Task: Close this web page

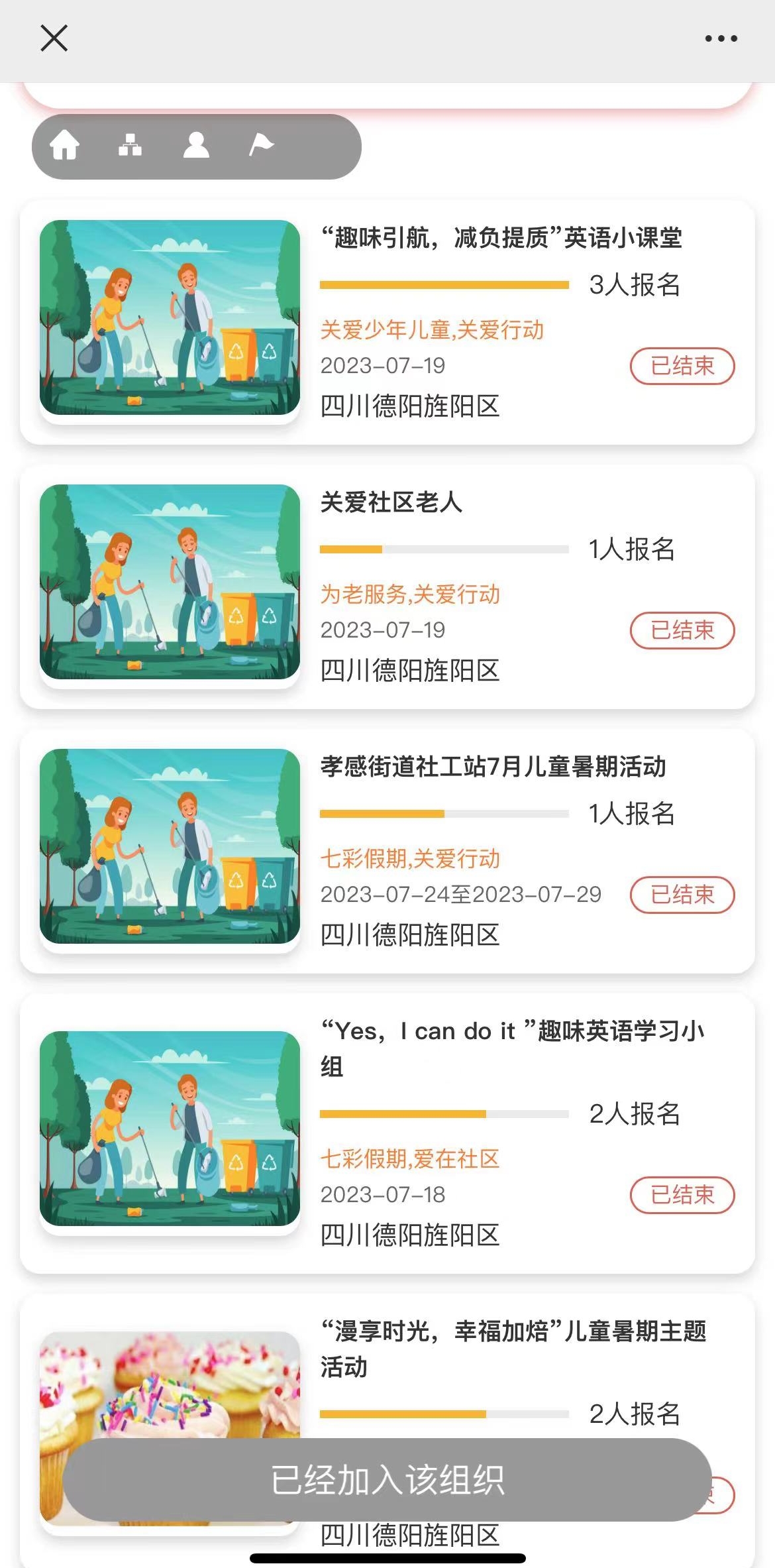Action: [54, 38]
